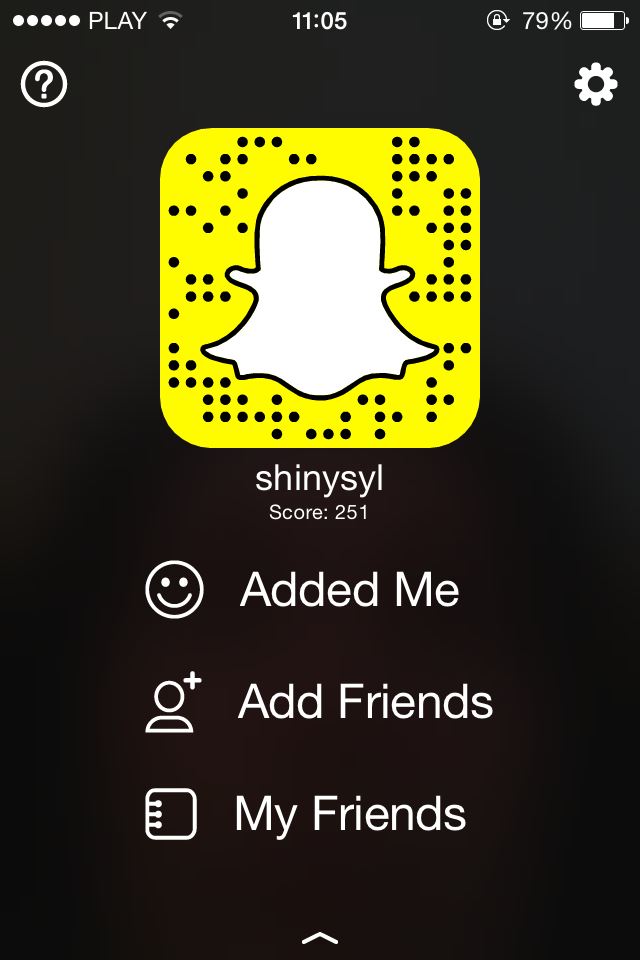
Task: Open the help question mark icon
Action: (x=44, y=86)
